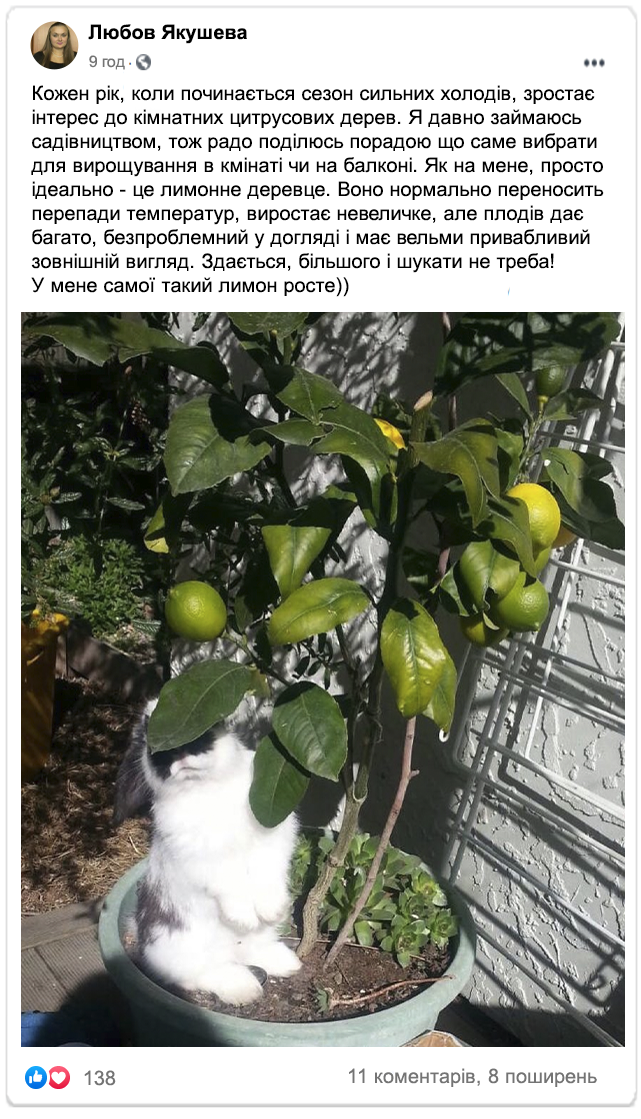641x1119 pixels.
Task: Open the post timestamp 9 год
Action: (x=106, y=62)
